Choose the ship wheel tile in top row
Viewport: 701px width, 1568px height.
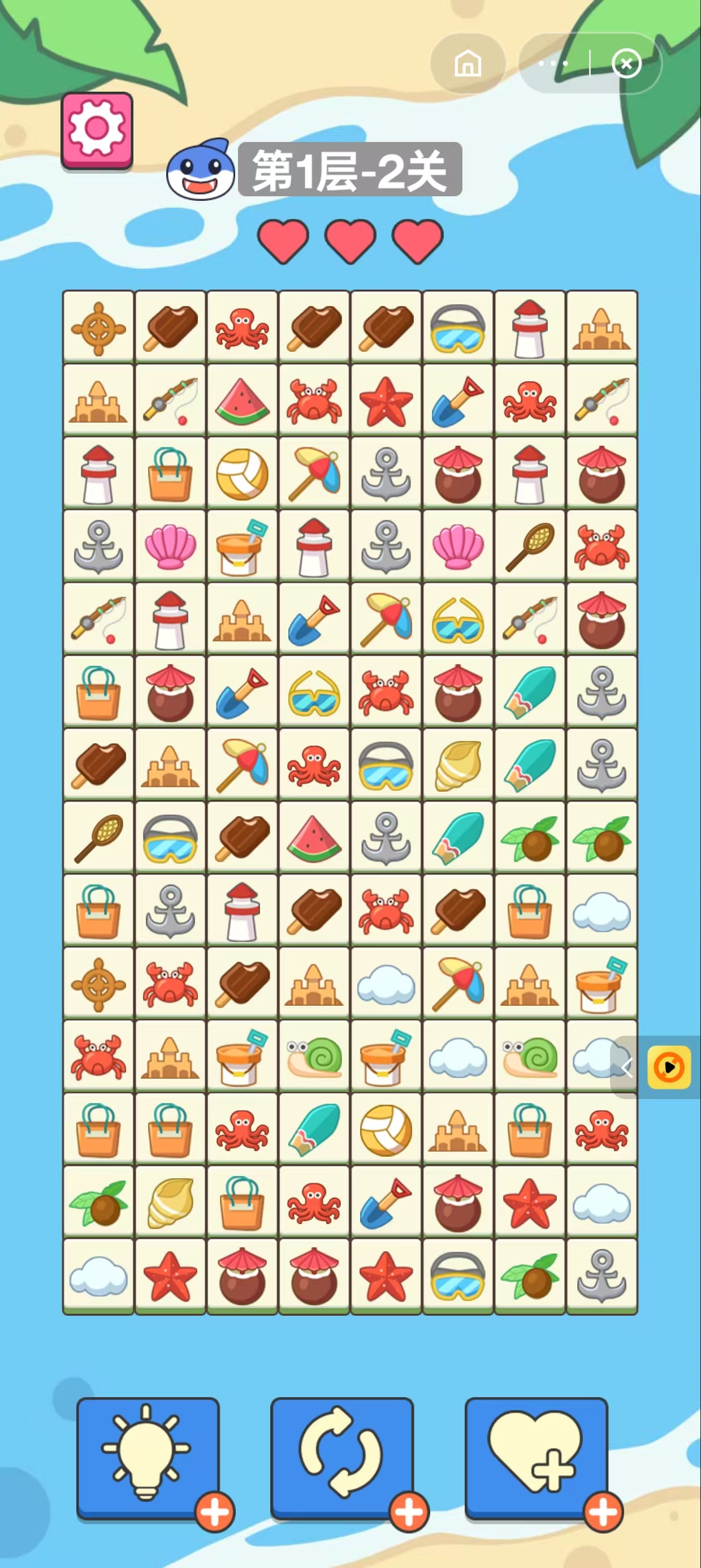pyautogui.click(x=98, y=328)
